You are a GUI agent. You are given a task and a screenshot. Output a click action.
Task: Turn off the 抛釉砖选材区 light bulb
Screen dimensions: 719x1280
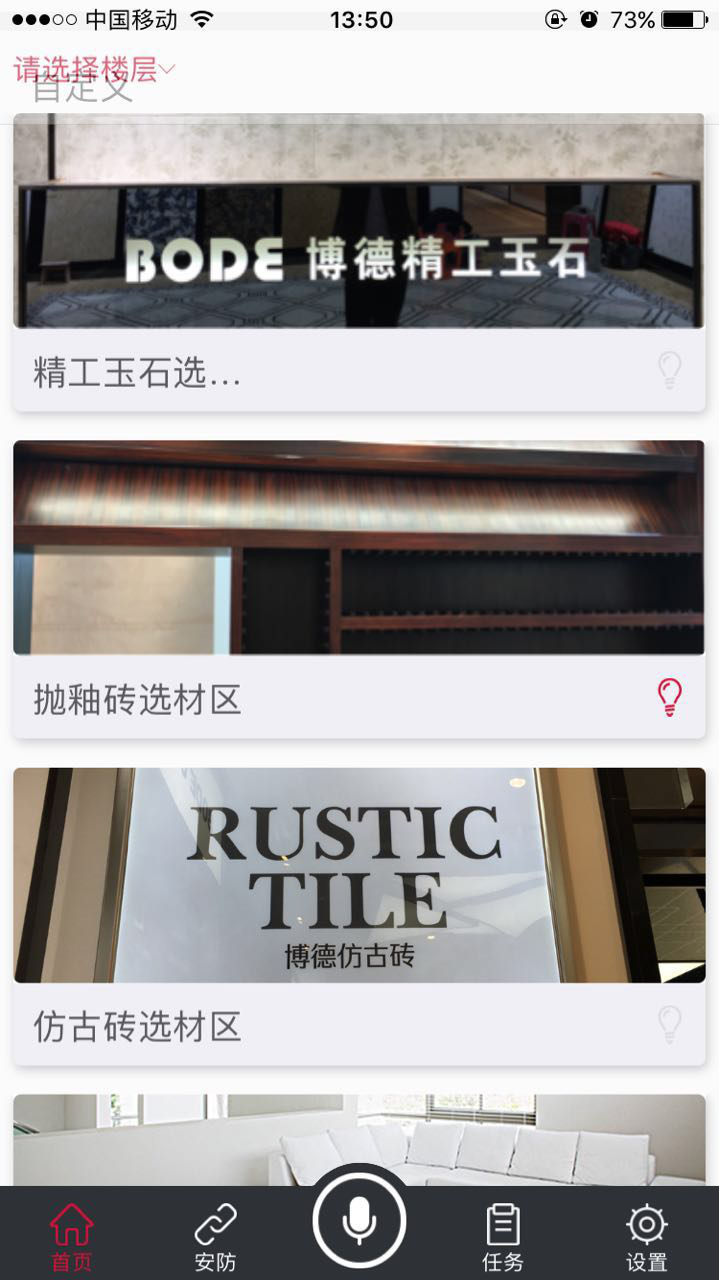[669, 697]
